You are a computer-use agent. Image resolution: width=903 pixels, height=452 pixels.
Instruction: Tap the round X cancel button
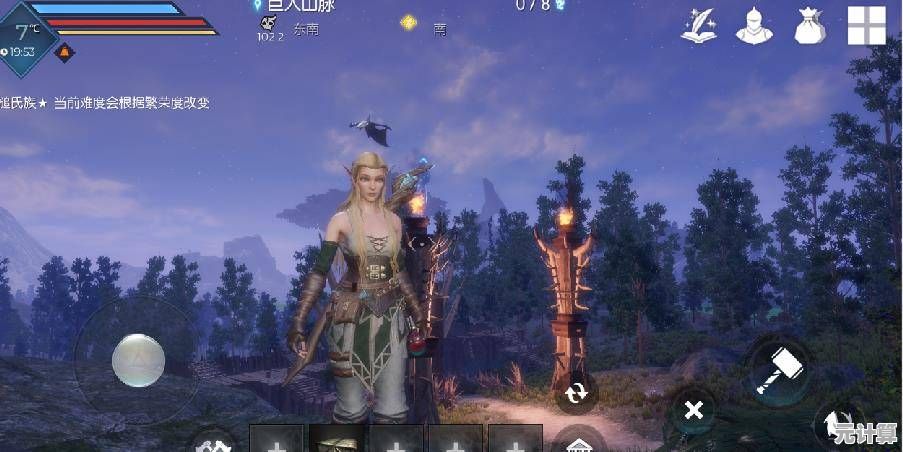pyautogui.click(x=693, y=409)
